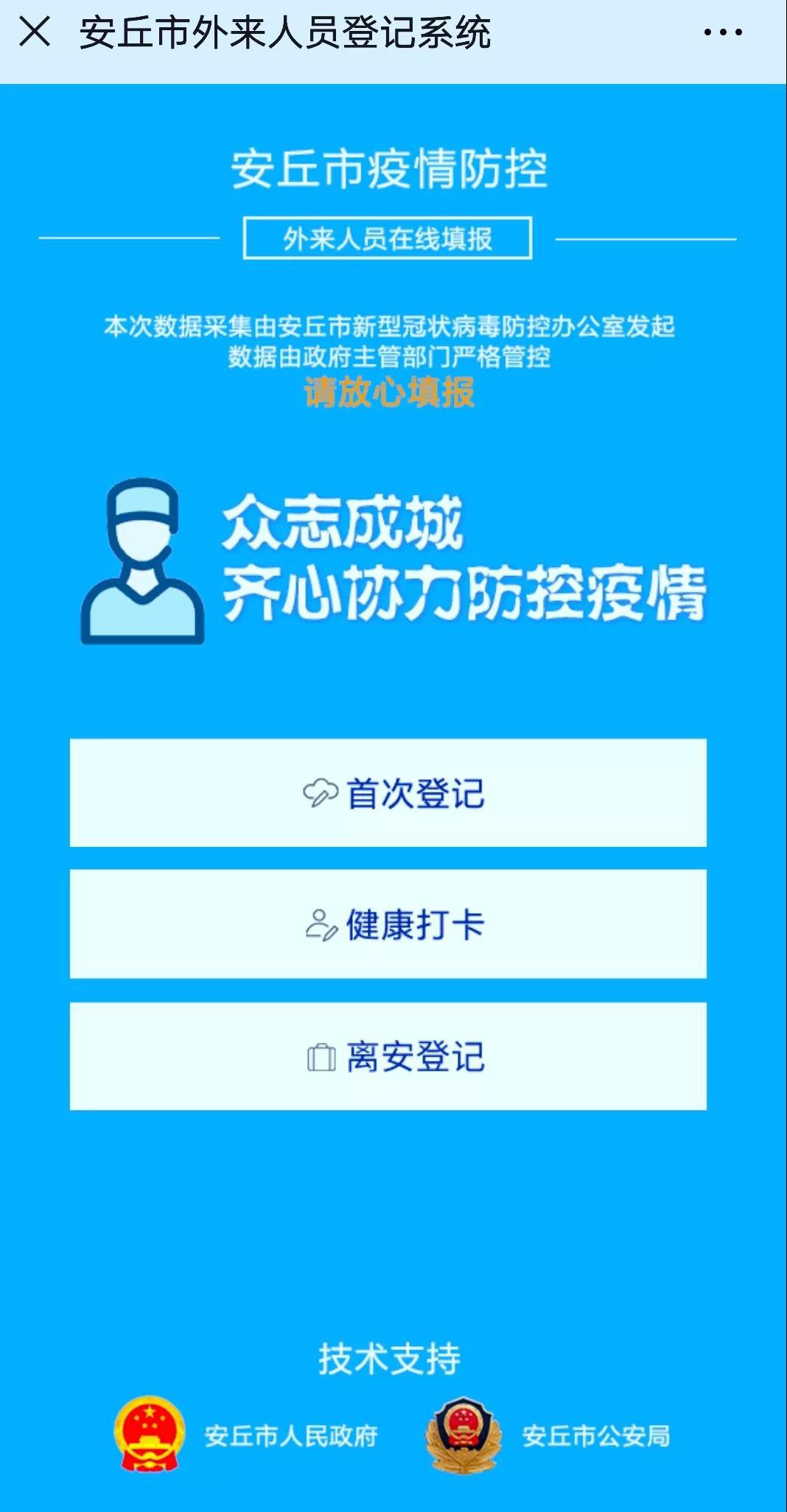This screenshot has width=787, height=1512.
Task: Open 首次登记 first-time registration
Action: (388, 793)
